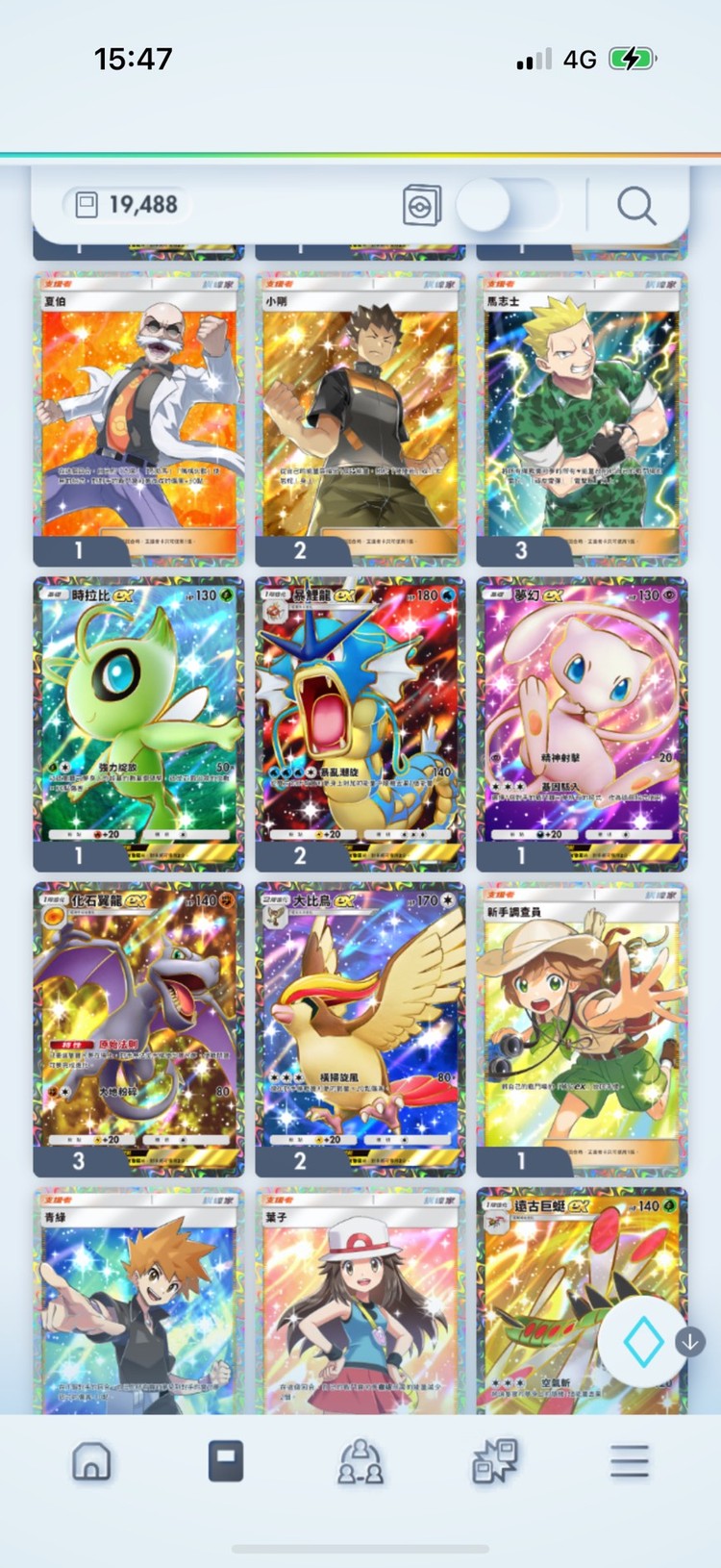
Task: Toggle the card display switch
Action: click(507, 205)
